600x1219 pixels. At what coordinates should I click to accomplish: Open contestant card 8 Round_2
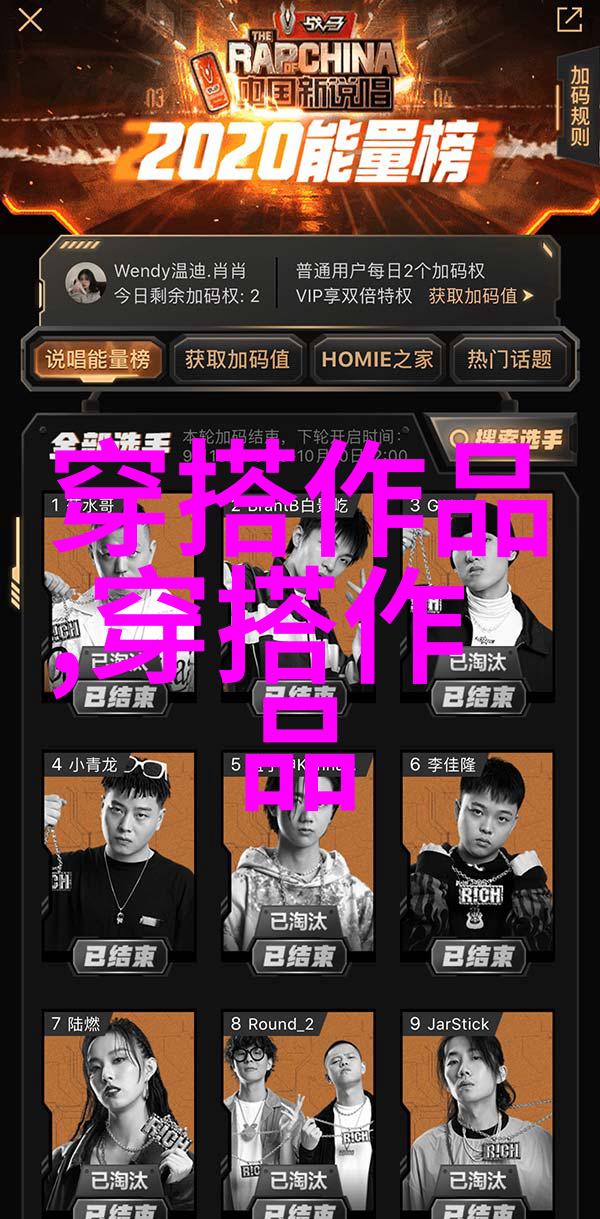point(298,1105)
